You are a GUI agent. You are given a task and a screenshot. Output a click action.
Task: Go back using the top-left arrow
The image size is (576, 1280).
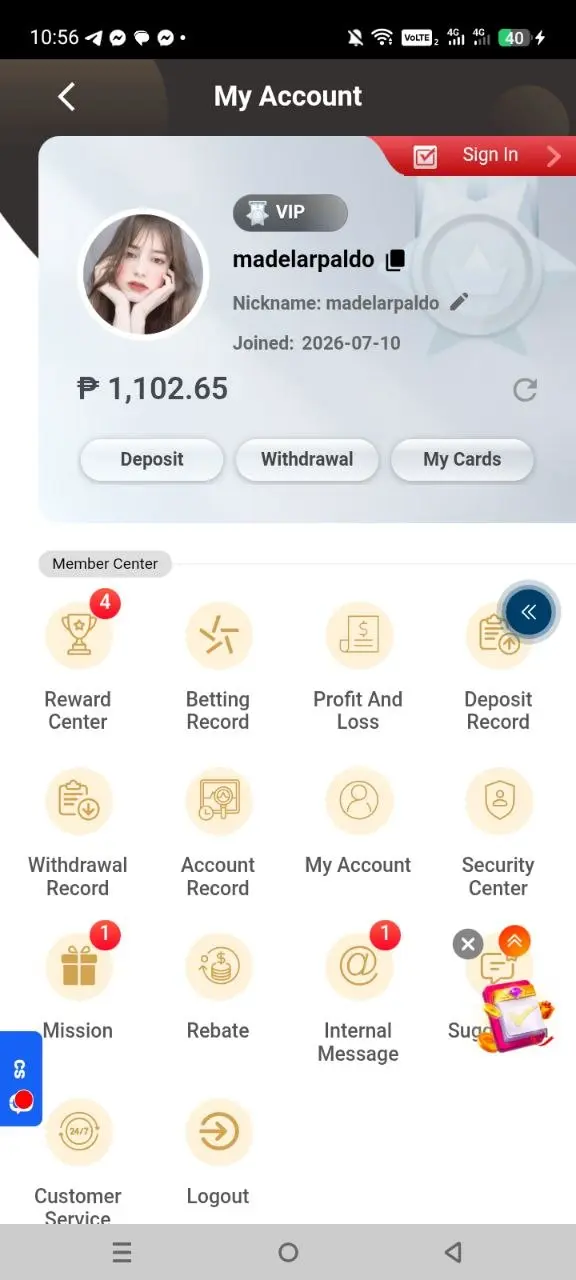66,97
